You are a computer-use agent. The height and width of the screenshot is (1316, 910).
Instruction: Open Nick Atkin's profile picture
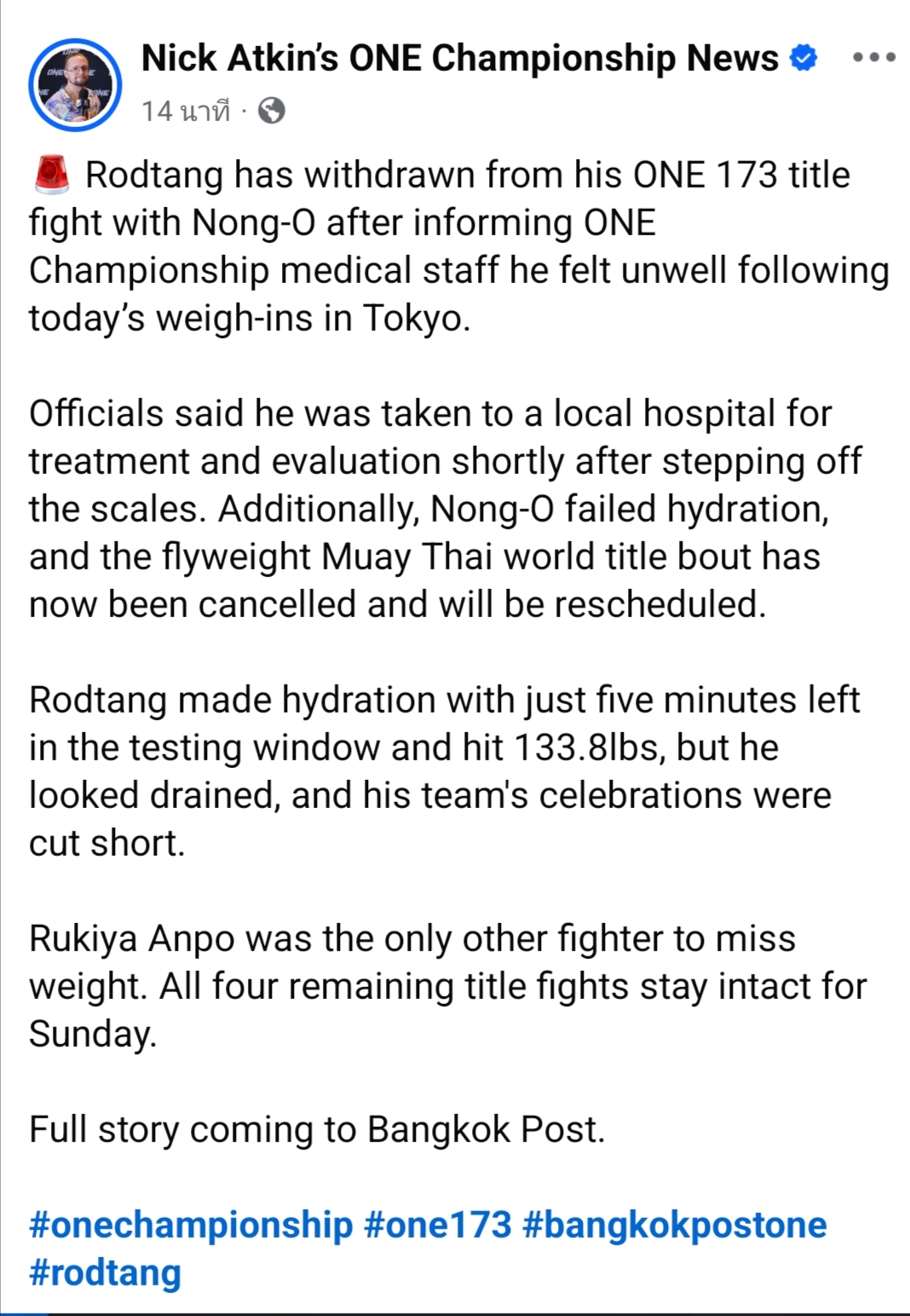pos(75,84)
